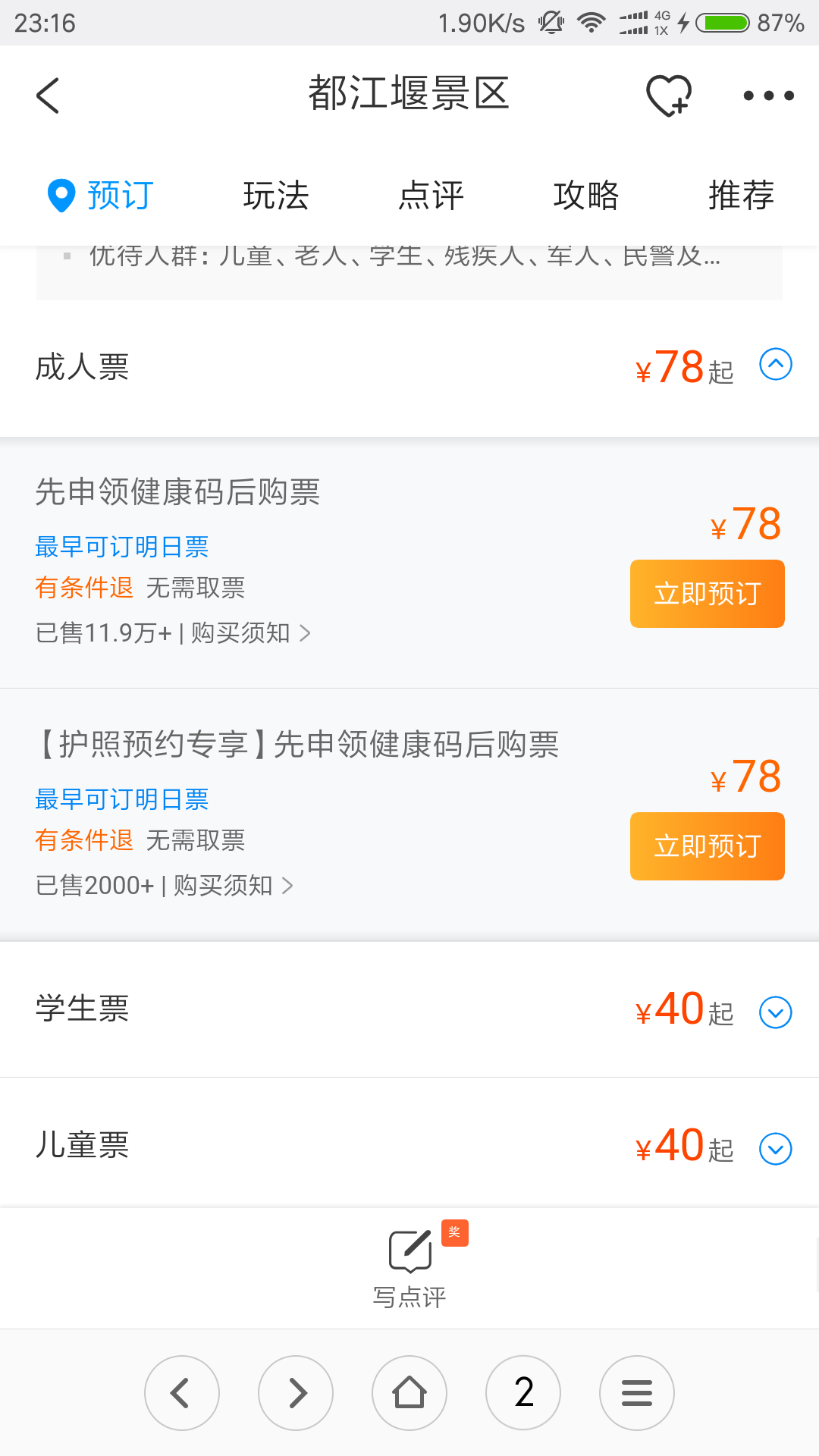Open the three-dot overflow menu
The image size is (819, 1456).
(x=768, y=96)
